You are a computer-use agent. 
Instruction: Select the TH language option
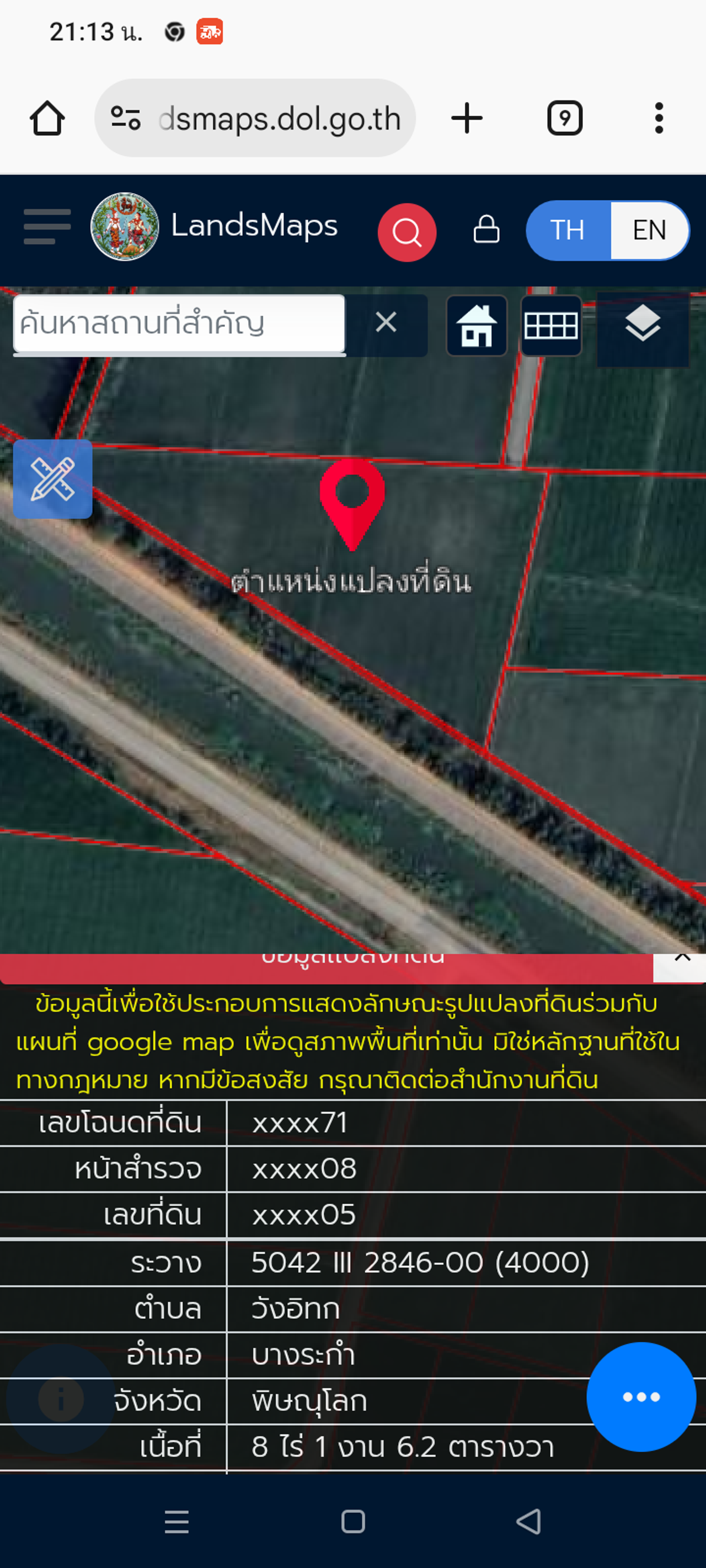pos(568,230)
